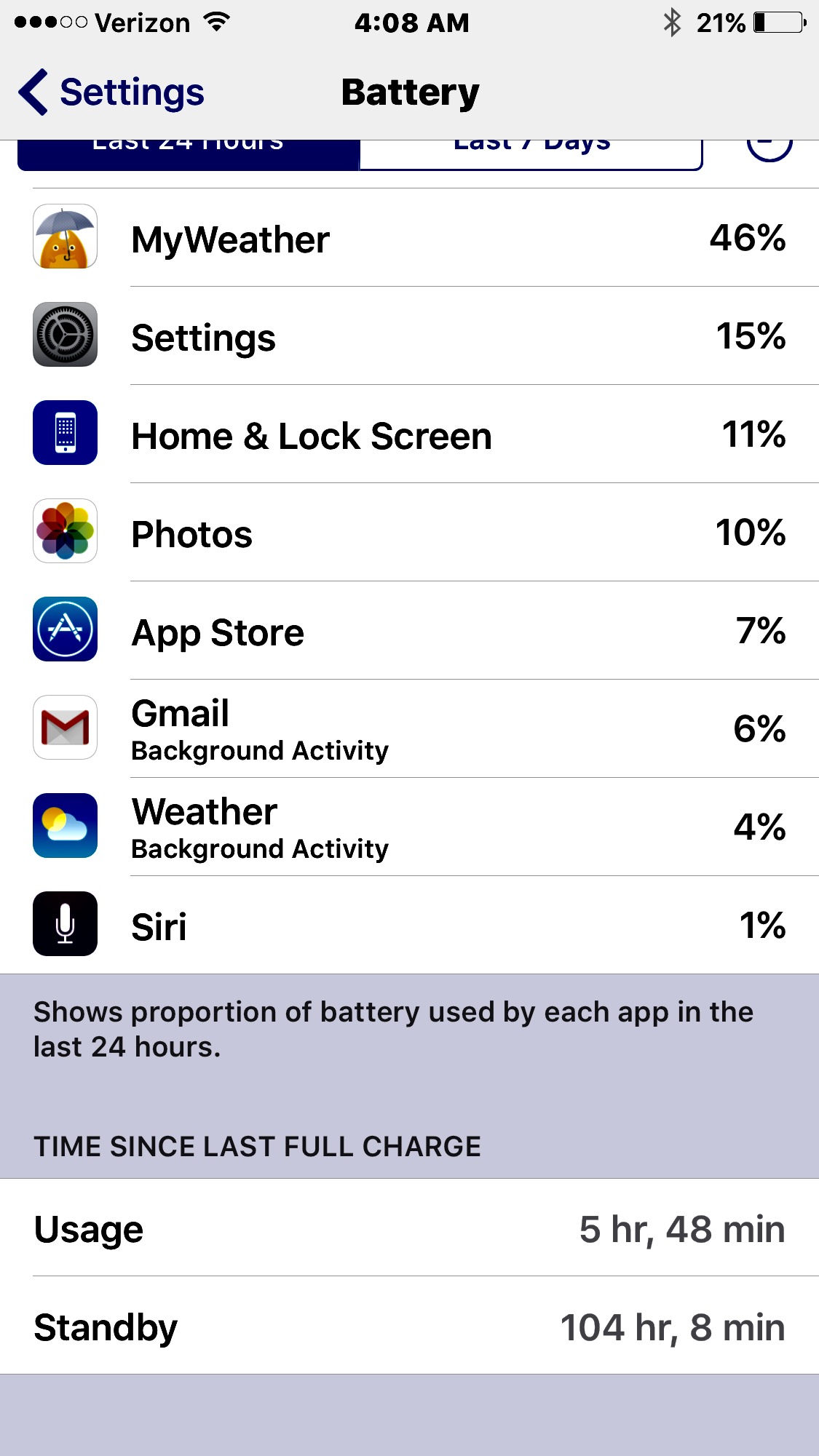
Task: Tap the Settings battery usage row
Action: (409, 335)
